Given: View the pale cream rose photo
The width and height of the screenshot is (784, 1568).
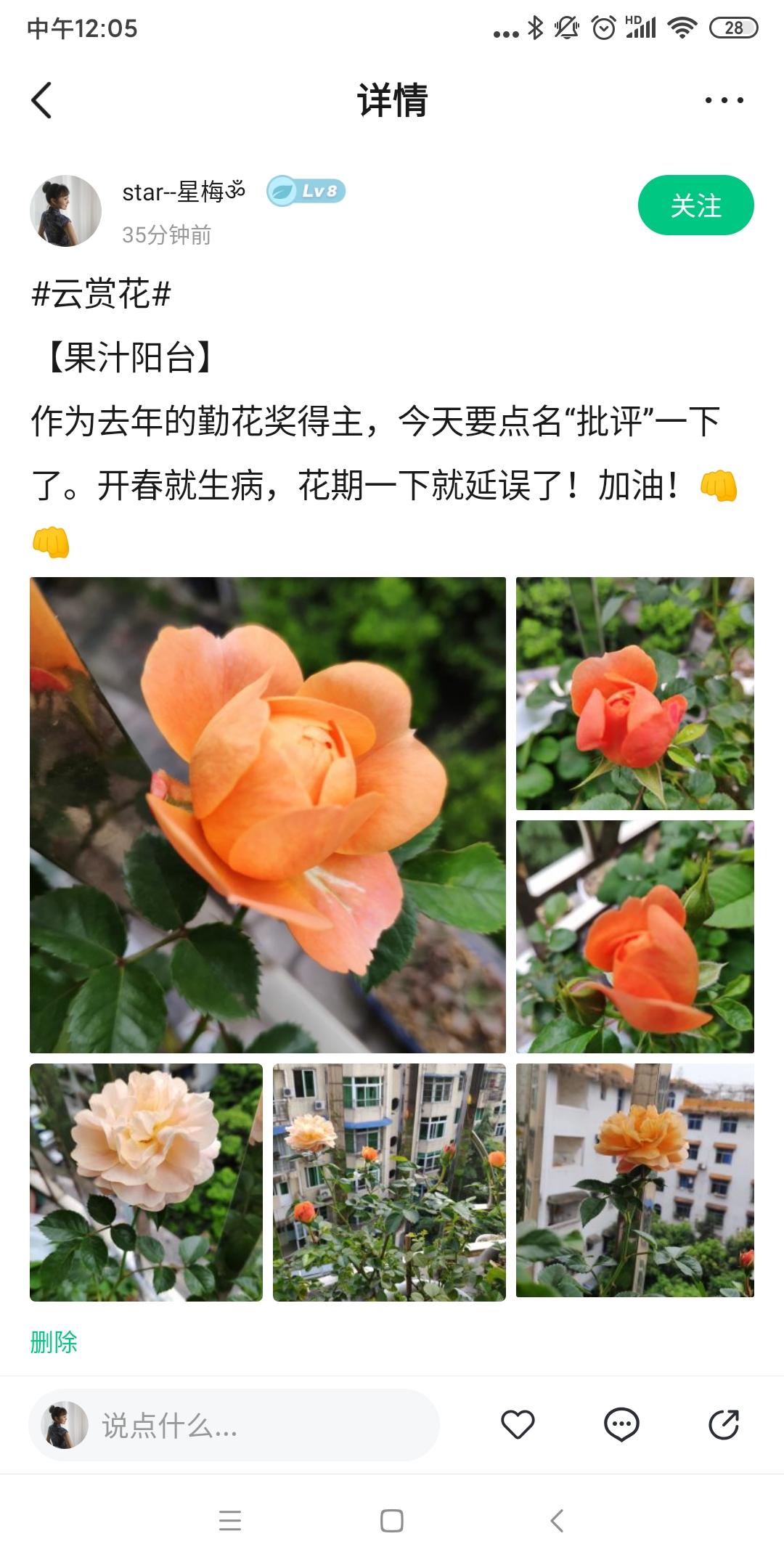Looking at the screenshot, I should (x=146, y=1182).
